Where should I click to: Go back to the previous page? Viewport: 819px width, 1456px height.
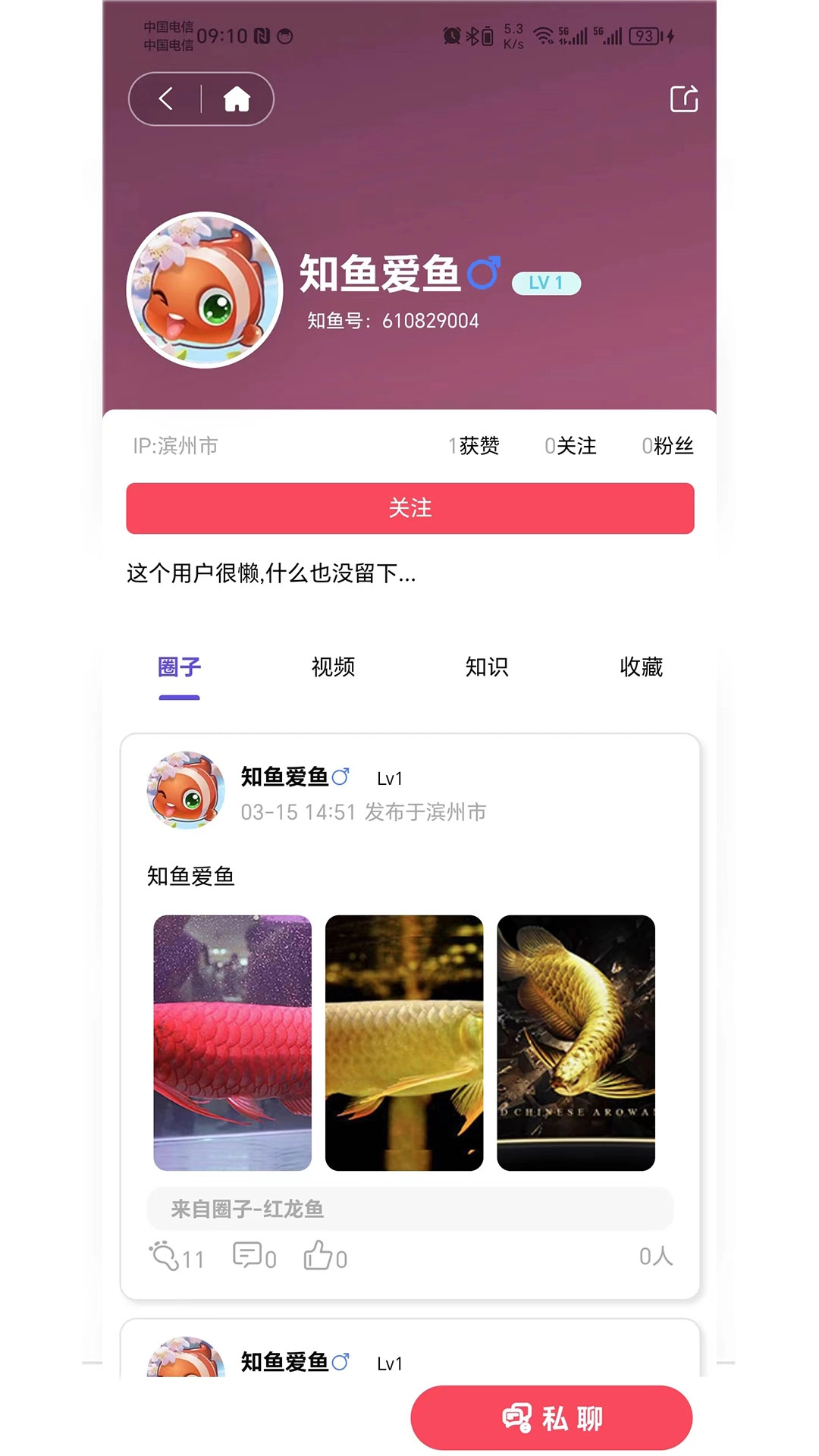[166, 99]
